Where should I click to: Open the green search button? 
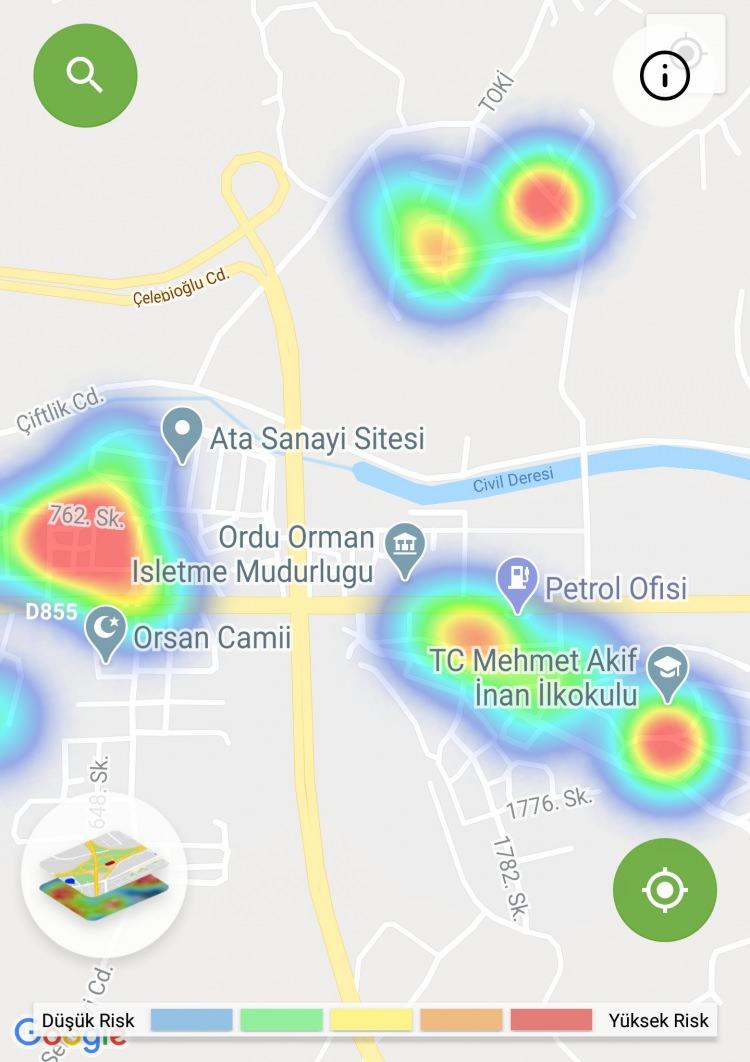(85, 75)
